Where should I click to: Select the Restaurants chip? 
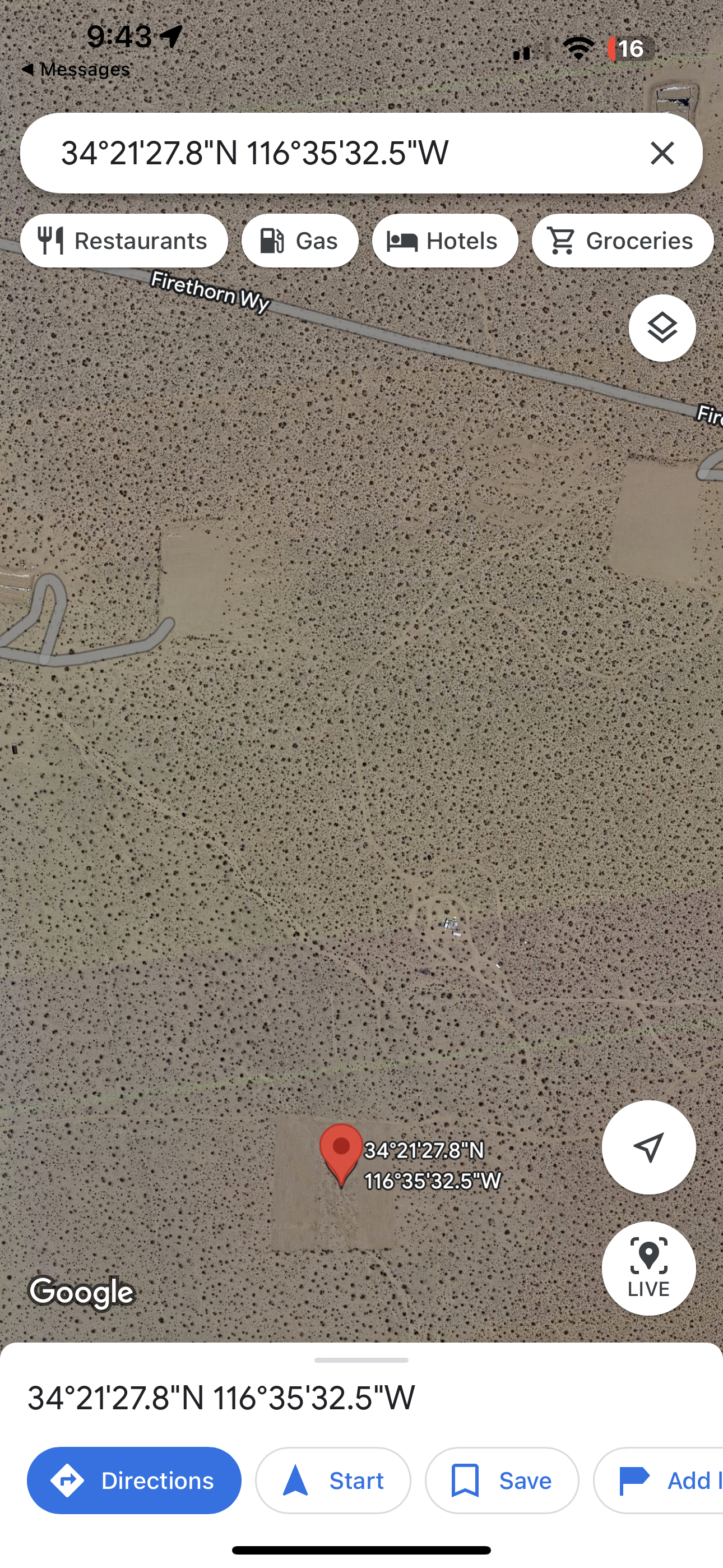(124, 241)
